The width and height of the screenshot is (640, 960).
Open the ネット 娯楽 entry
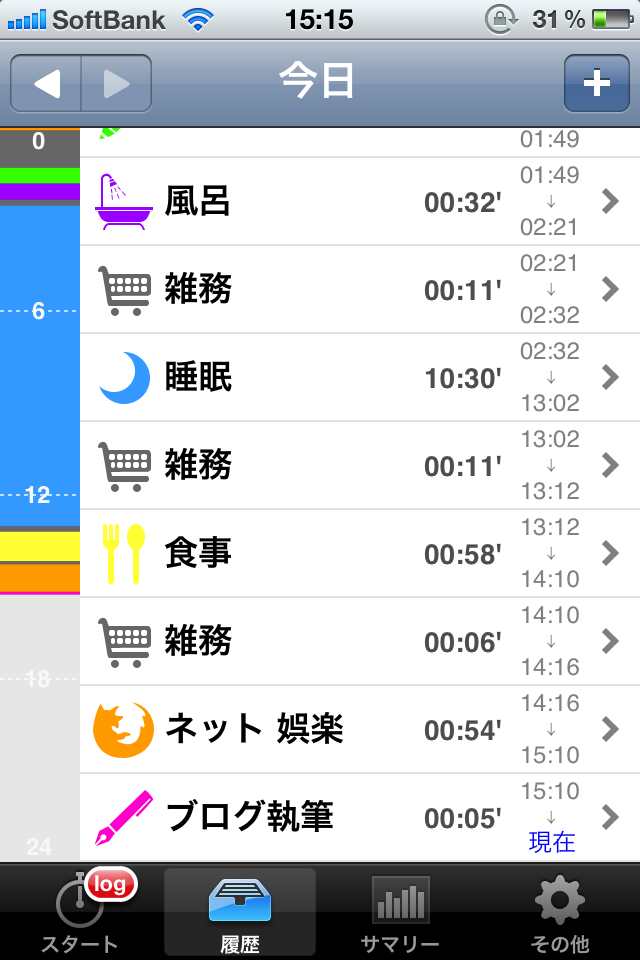pyautogui.click(x=358, y=730)
